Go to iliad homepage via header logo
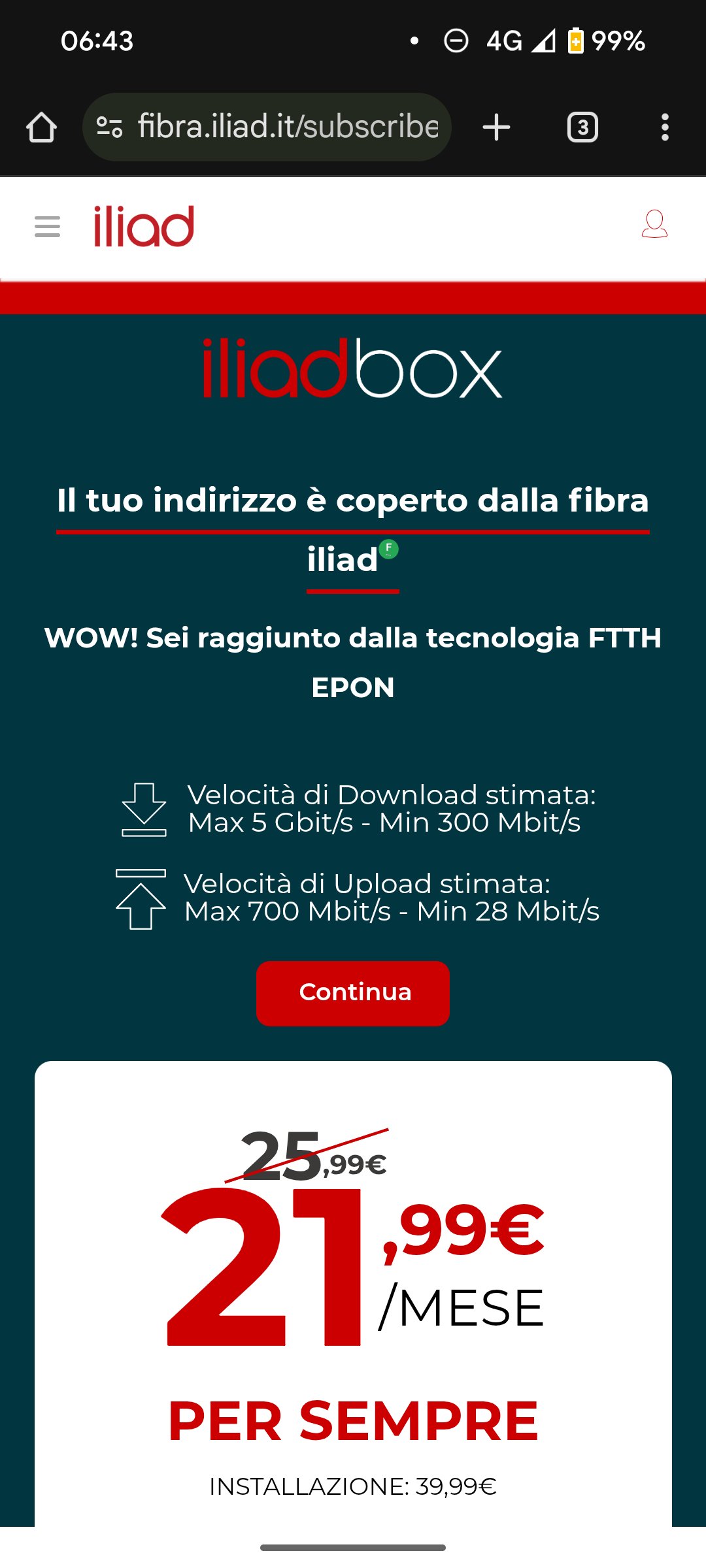This screenshot has height=1568, width=706. [144, 227]
